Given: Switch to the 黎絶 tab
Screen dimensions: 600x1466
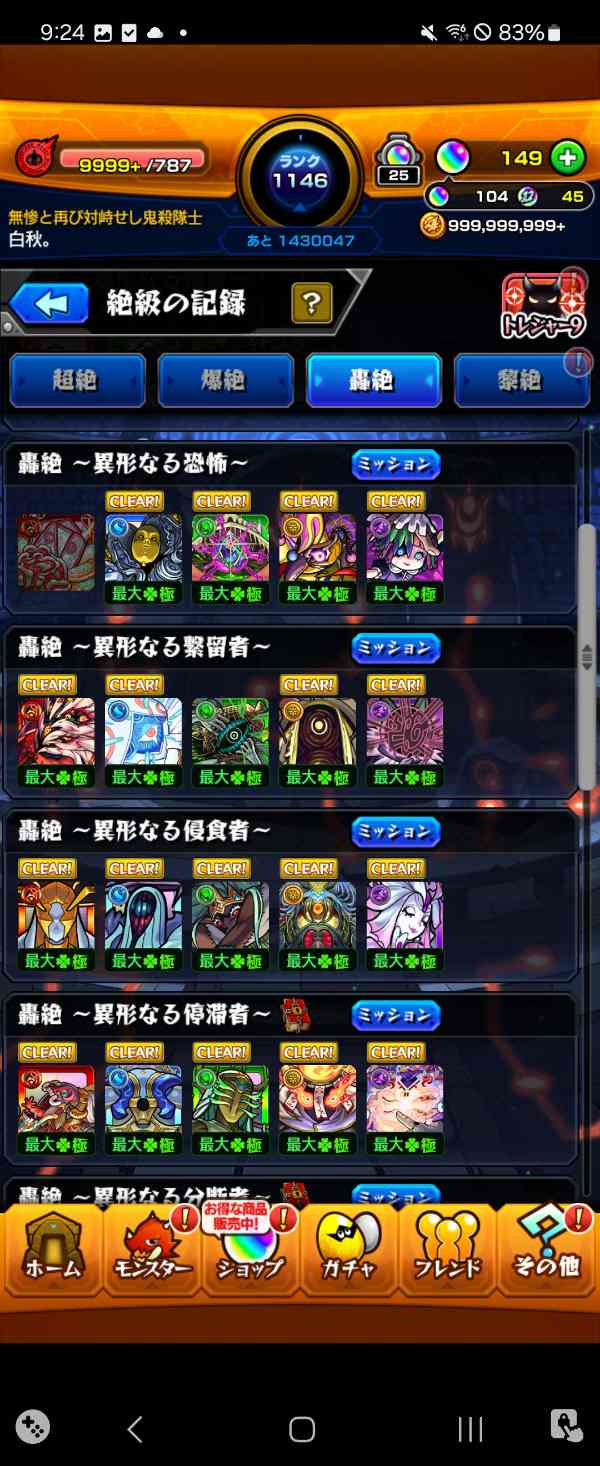Looking at the screenshot, I should pyautogui.click(x=521, y=381).
